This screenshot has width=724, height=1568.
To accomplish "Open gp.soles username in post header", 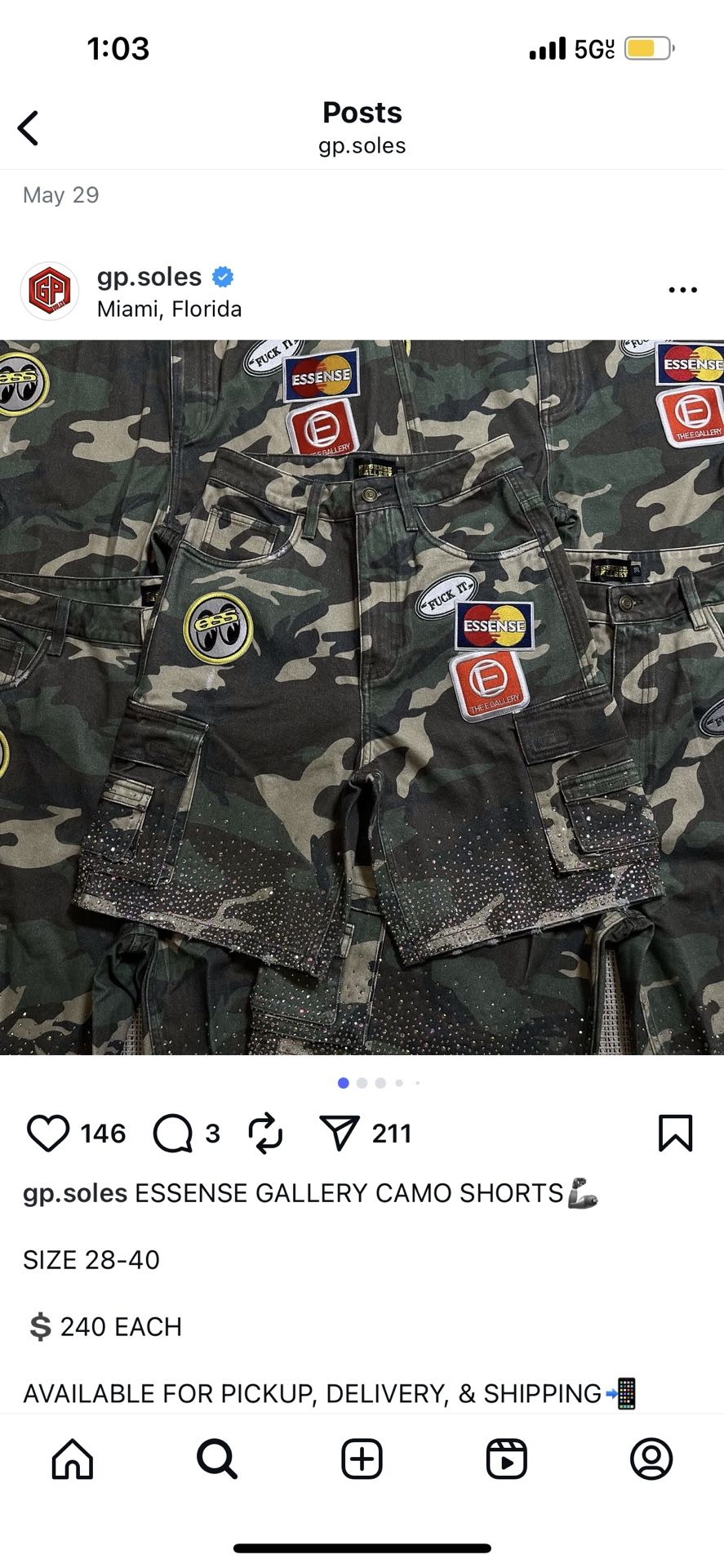I will click(x=149, y=277).
